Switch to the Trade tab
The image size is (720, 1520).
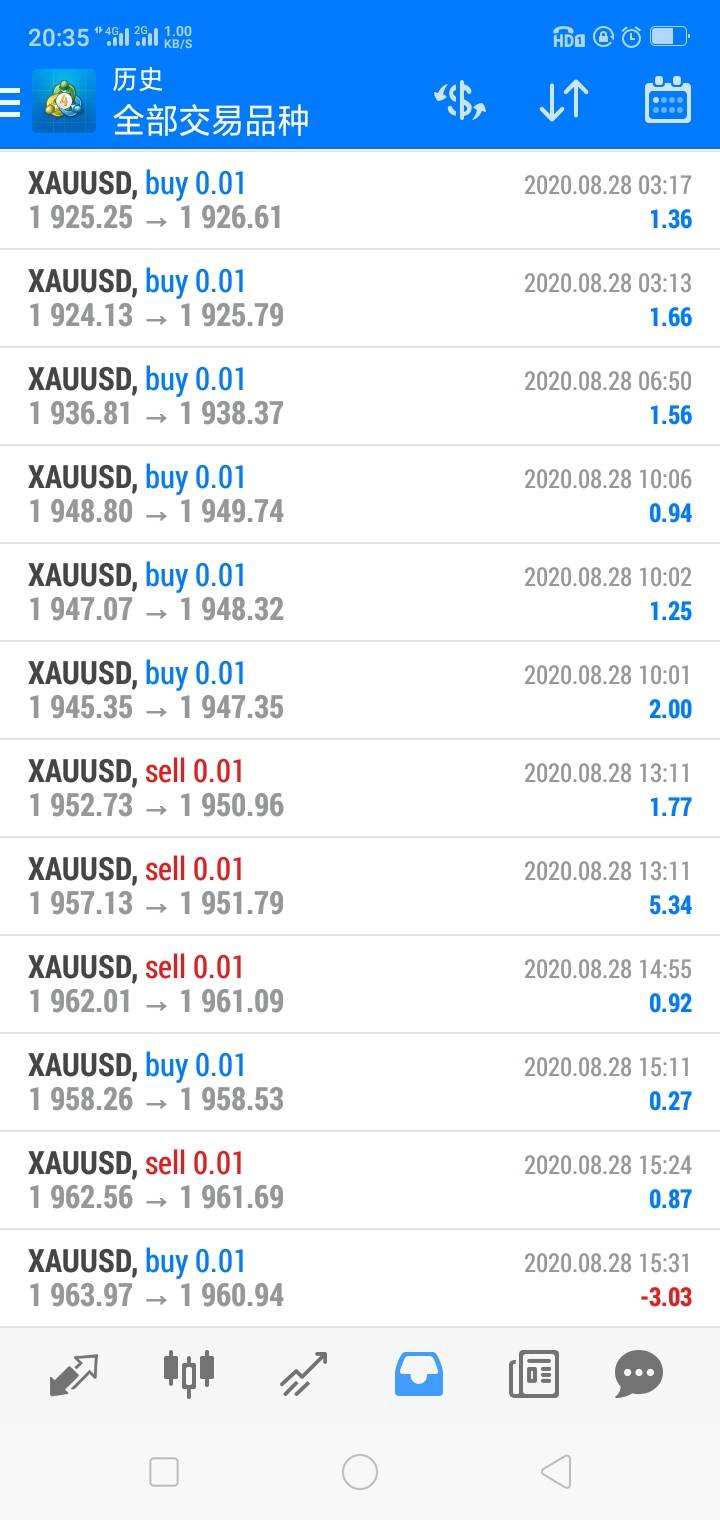coord(303,1374)
